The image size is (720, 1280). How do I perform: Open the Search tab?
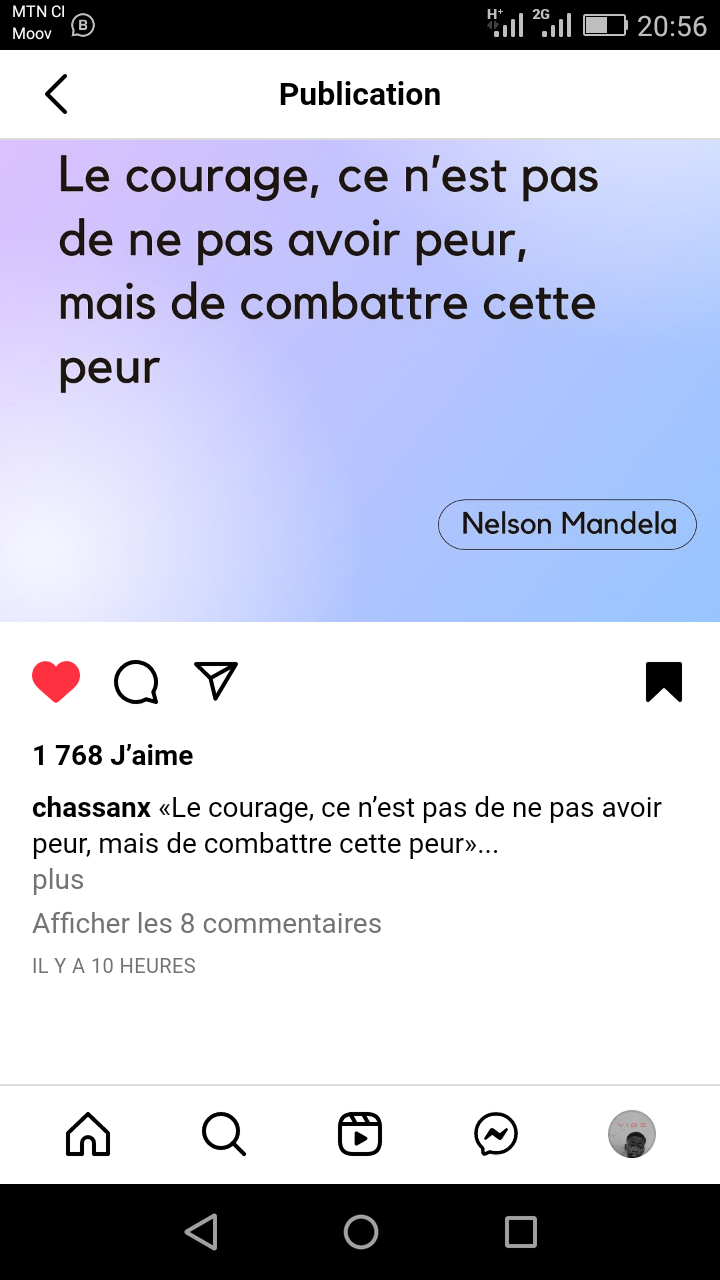pos(224,1134)
